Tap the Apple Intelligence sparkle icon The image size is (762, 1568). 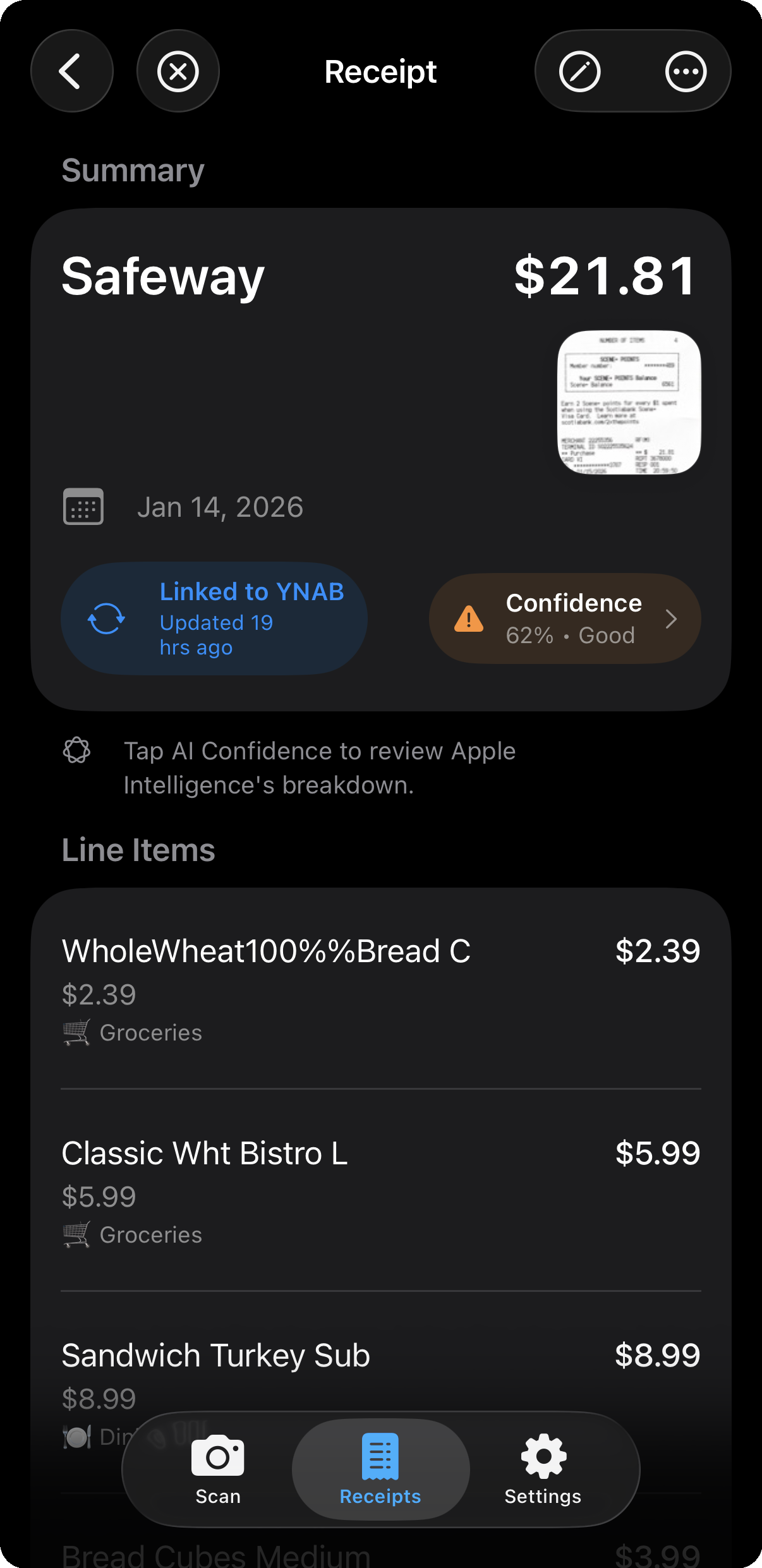click(77, 751)
